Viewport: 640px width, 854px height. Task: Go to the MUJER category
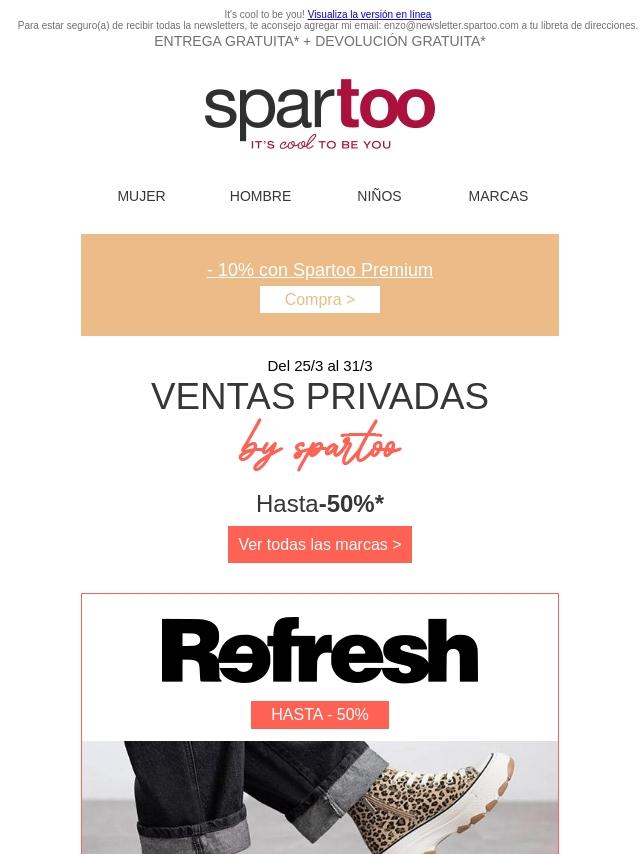click(x=141, y=196)
